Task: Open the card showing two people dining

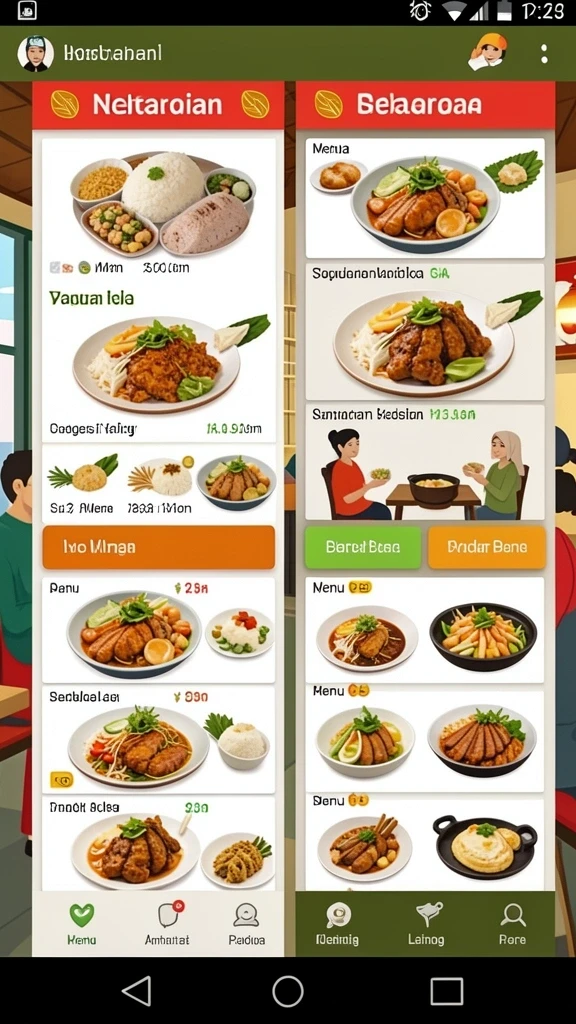Action: 425,462
